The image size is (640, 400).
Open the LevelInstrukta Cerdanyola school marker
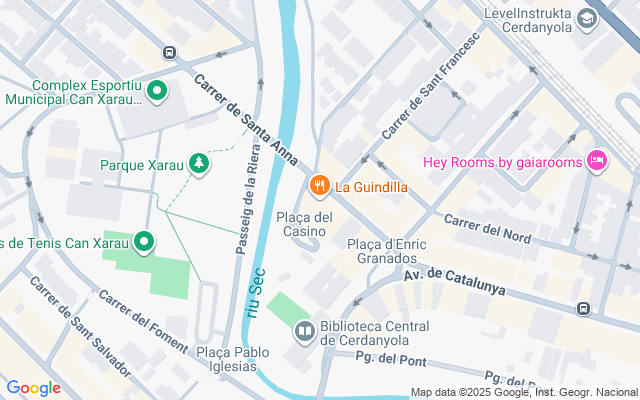tap(586, 17)
